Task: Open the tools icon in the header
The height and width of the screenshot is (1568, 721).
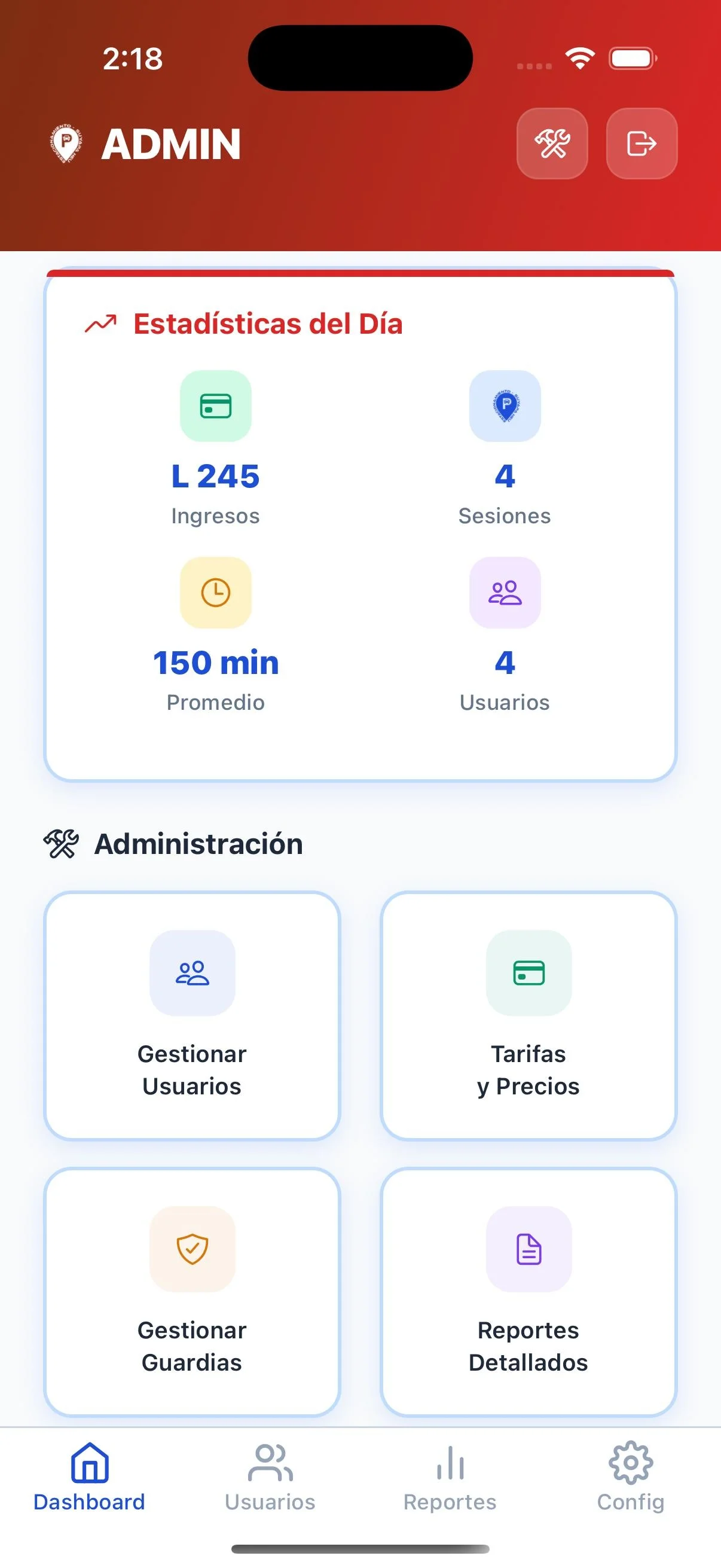Action: tap(552, 144)
